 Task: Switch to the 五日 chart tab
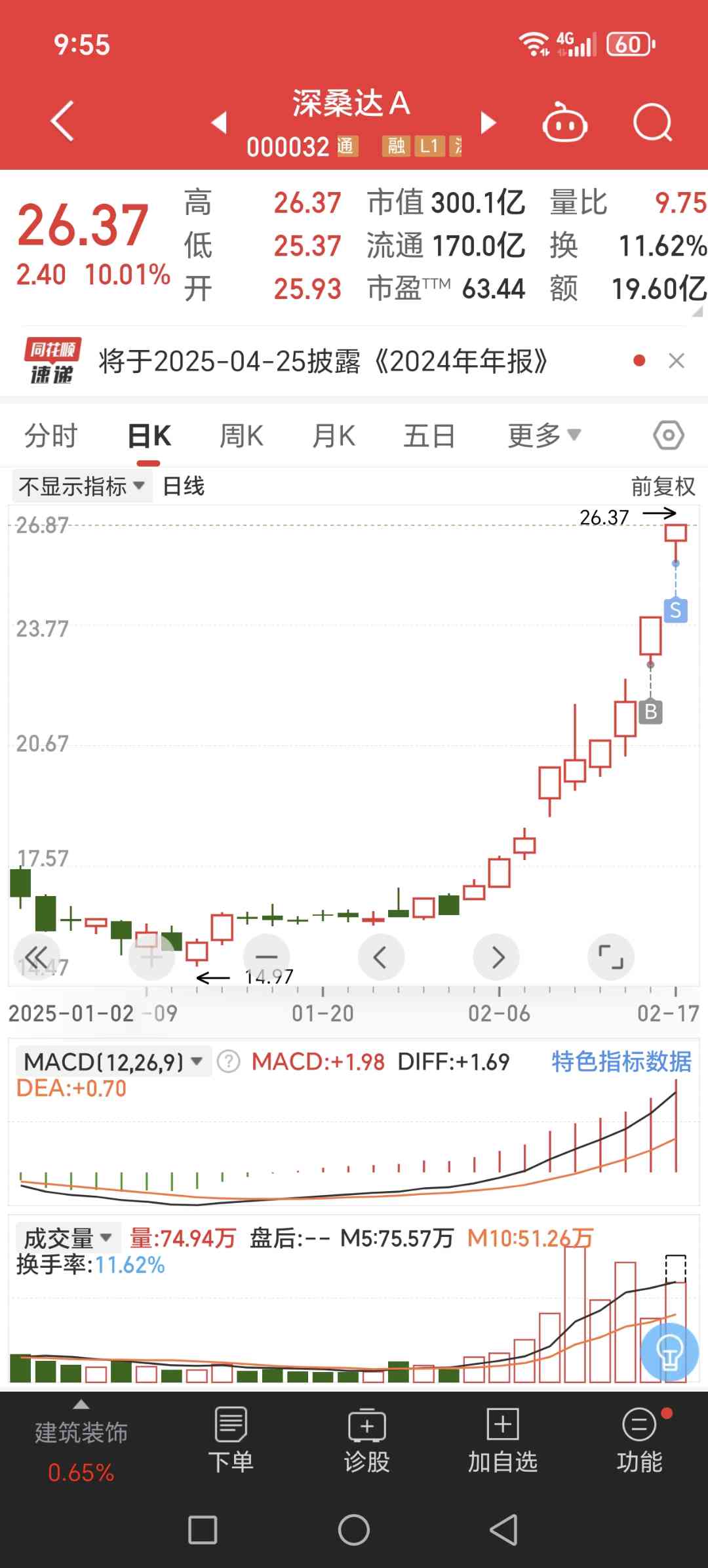tap(429, 435)
